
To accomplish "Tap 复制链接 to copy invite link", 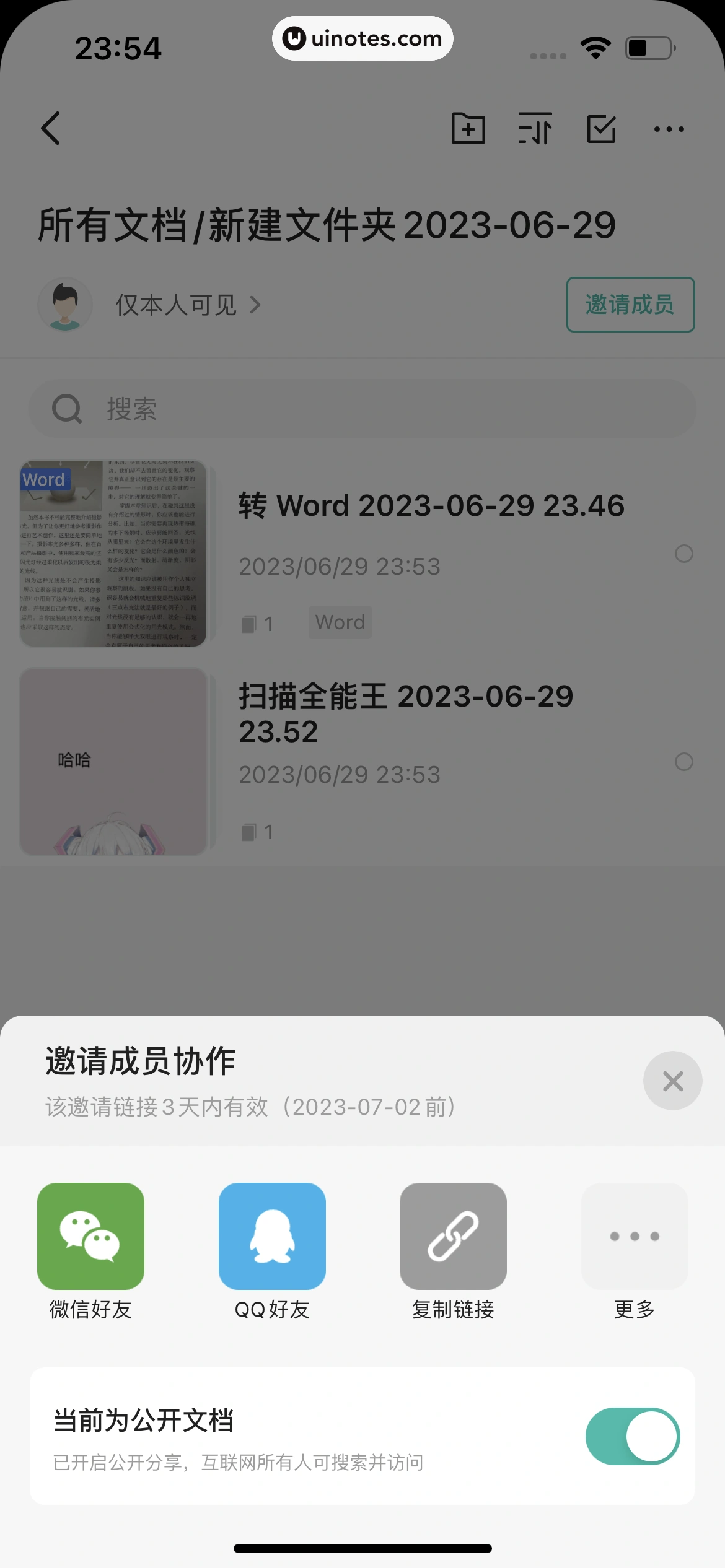I will tap(453, 1236).
